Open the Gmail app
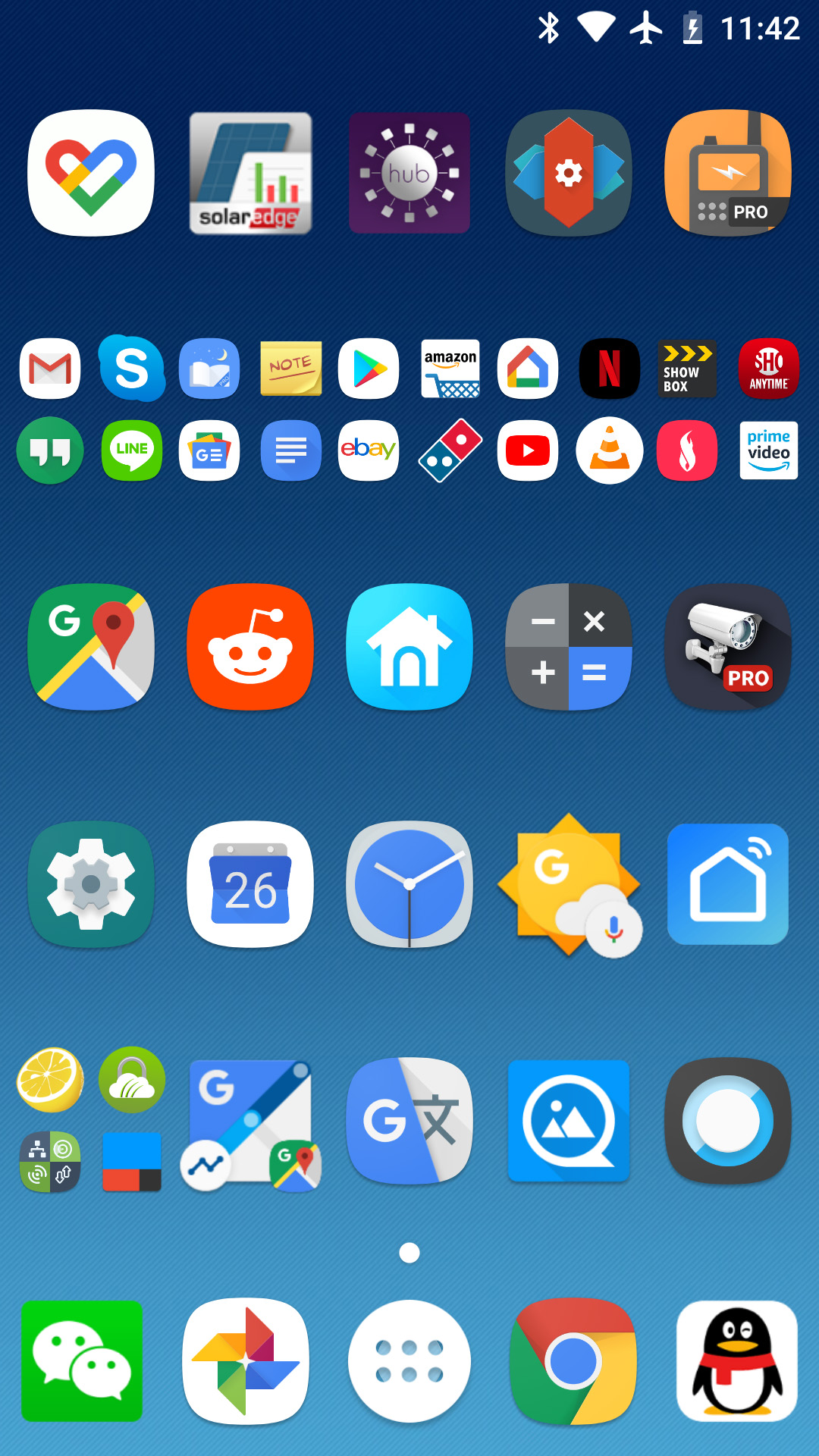819x1456 pixels. [50, 369]
